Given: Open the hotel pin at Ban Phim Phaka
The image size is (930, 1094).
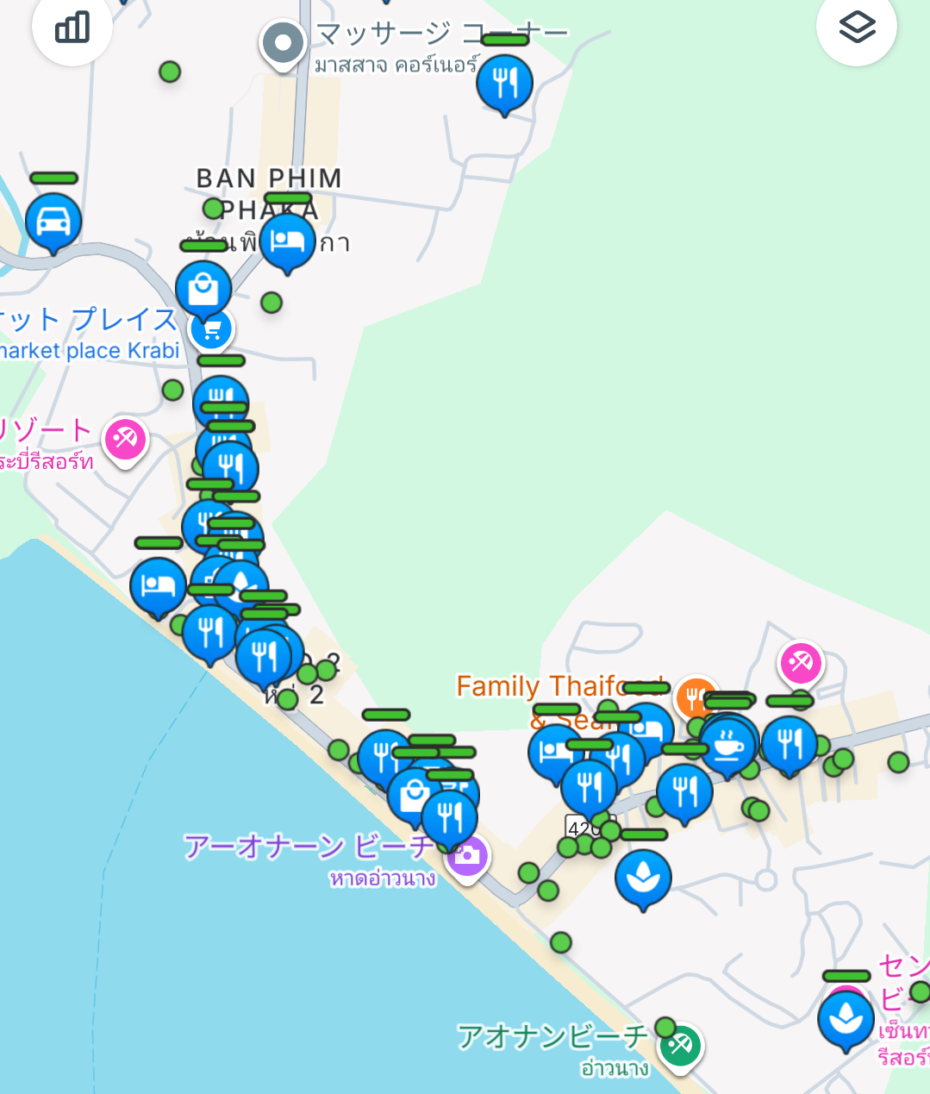Looking at the screenshot, I should (x=288, y=240).
